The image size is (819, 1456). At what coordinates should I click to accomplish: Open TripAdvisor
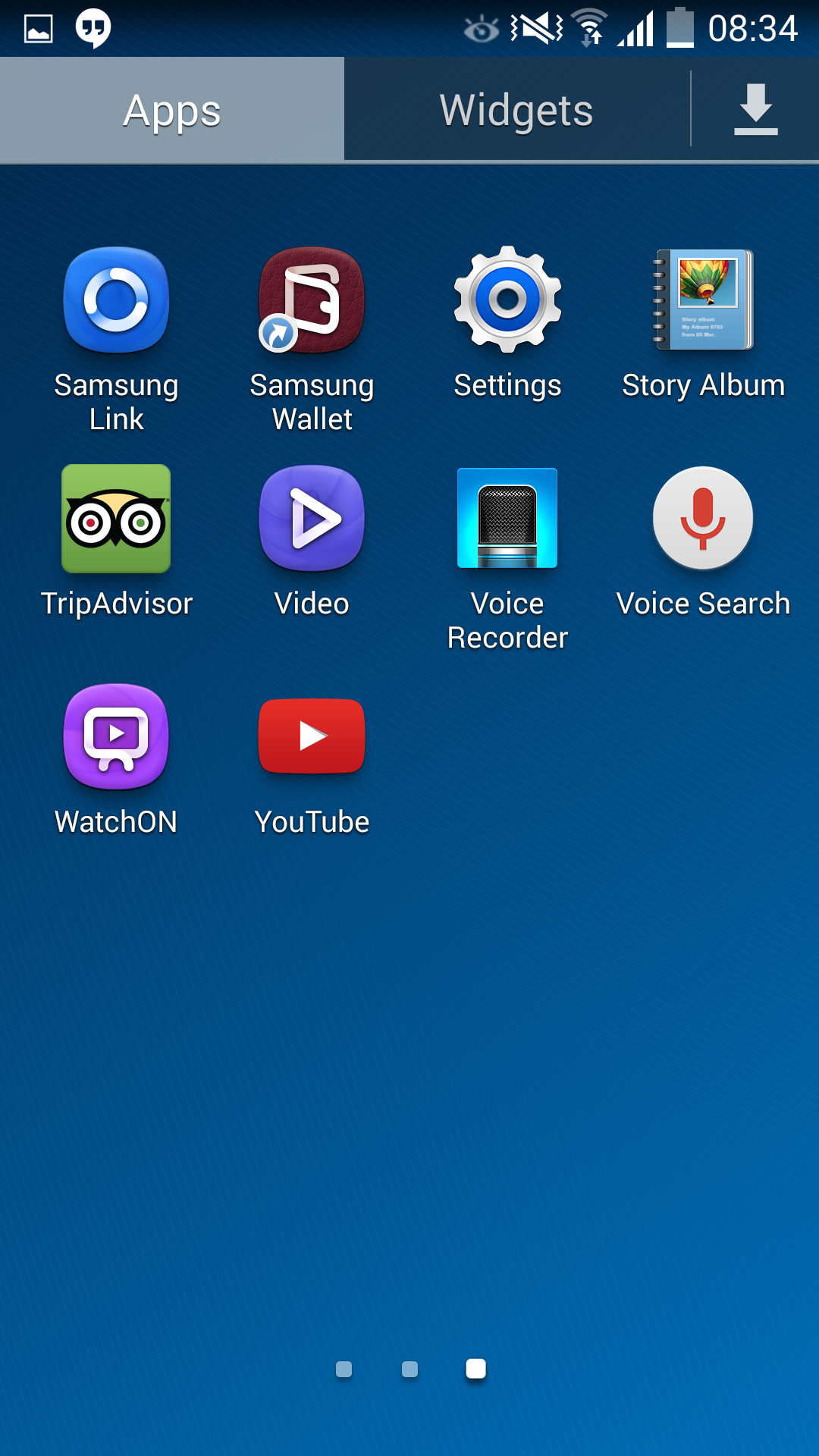[x=116, y=519]
